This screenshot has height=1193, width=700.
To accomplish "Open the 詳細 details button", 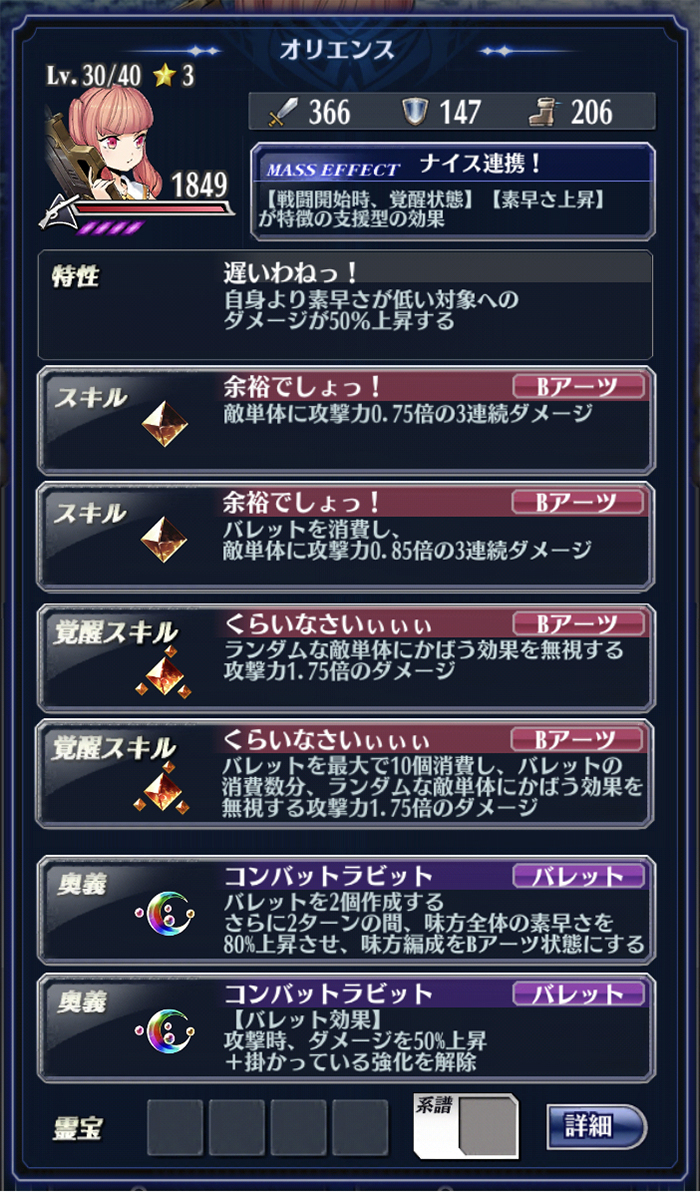I will coord(596,1127).
